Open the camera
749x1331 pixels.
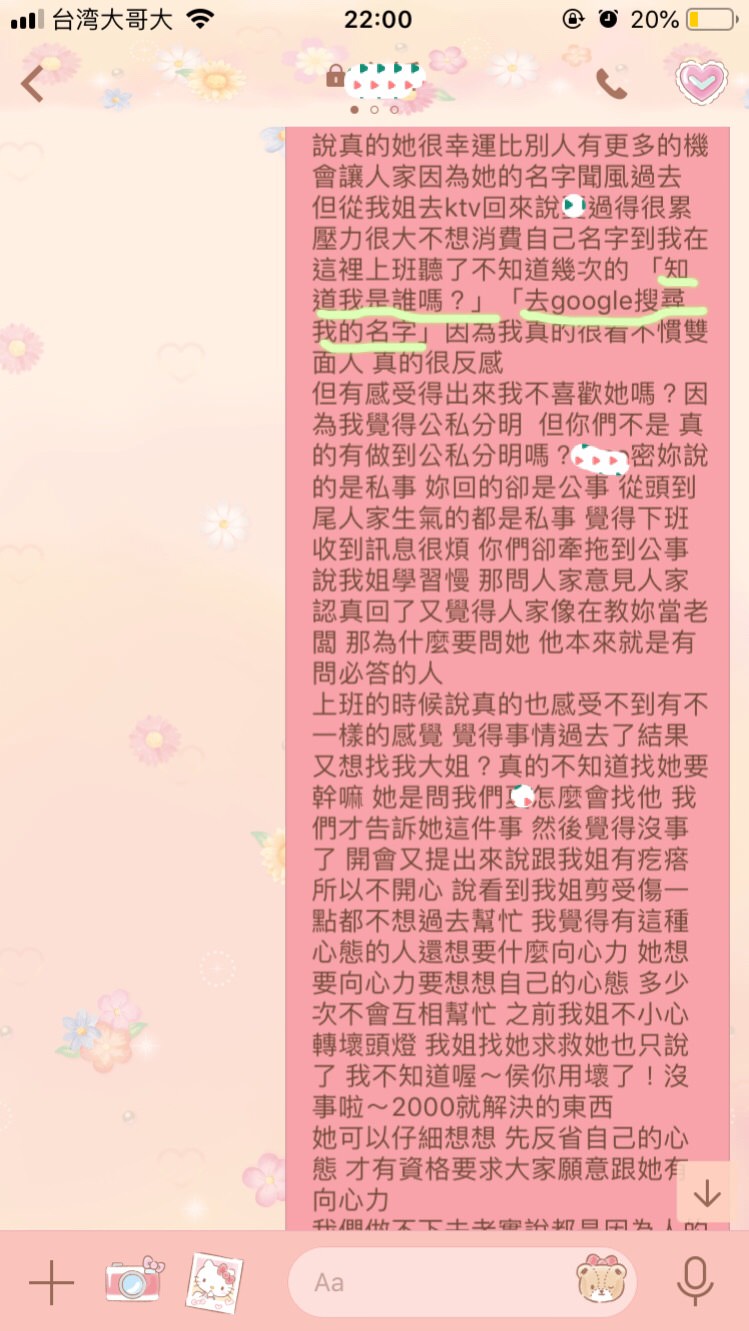point(135,1279)
